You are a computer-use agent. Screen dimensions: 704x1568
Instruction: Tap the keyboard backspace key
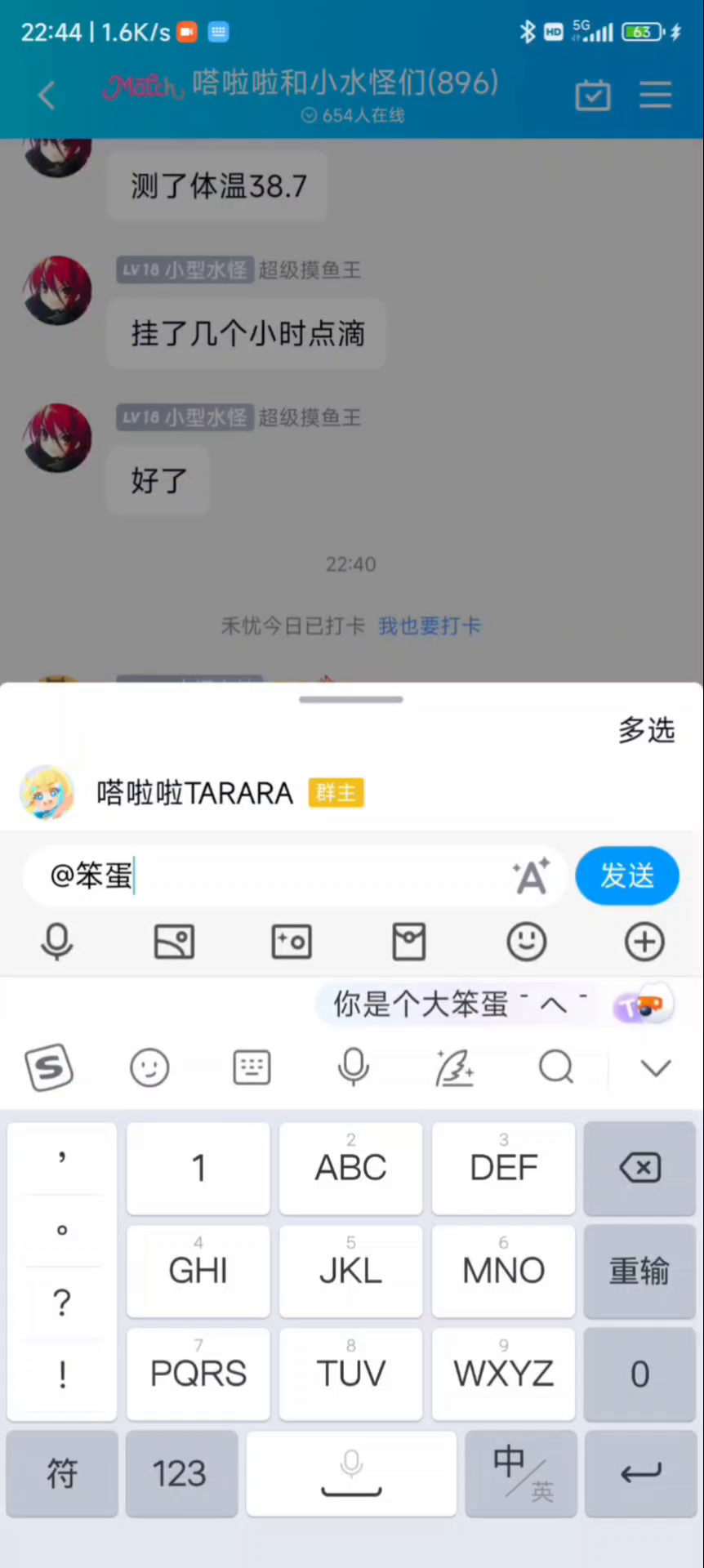coord(639,1168)
